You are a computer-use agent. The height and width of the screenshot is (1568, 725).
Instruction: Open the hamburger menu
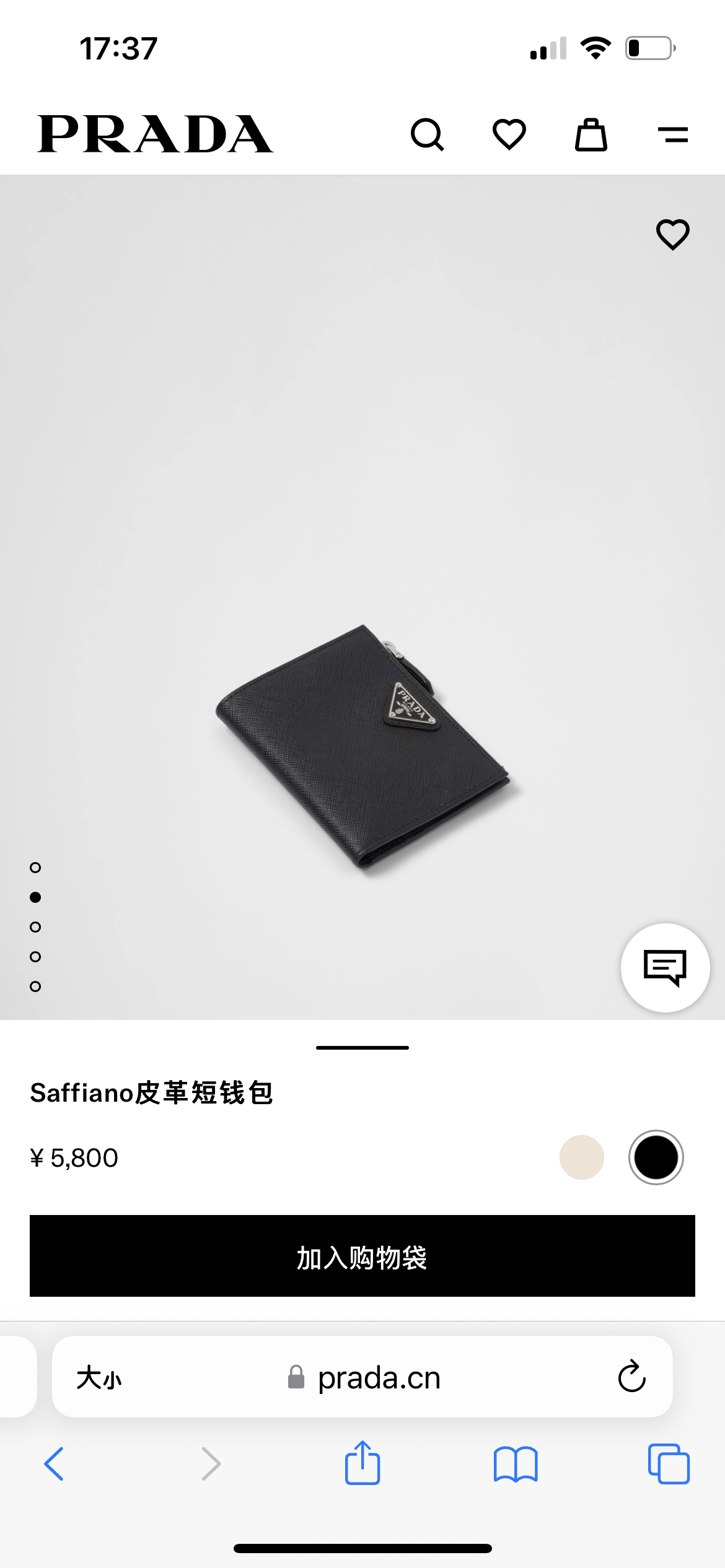672,134
